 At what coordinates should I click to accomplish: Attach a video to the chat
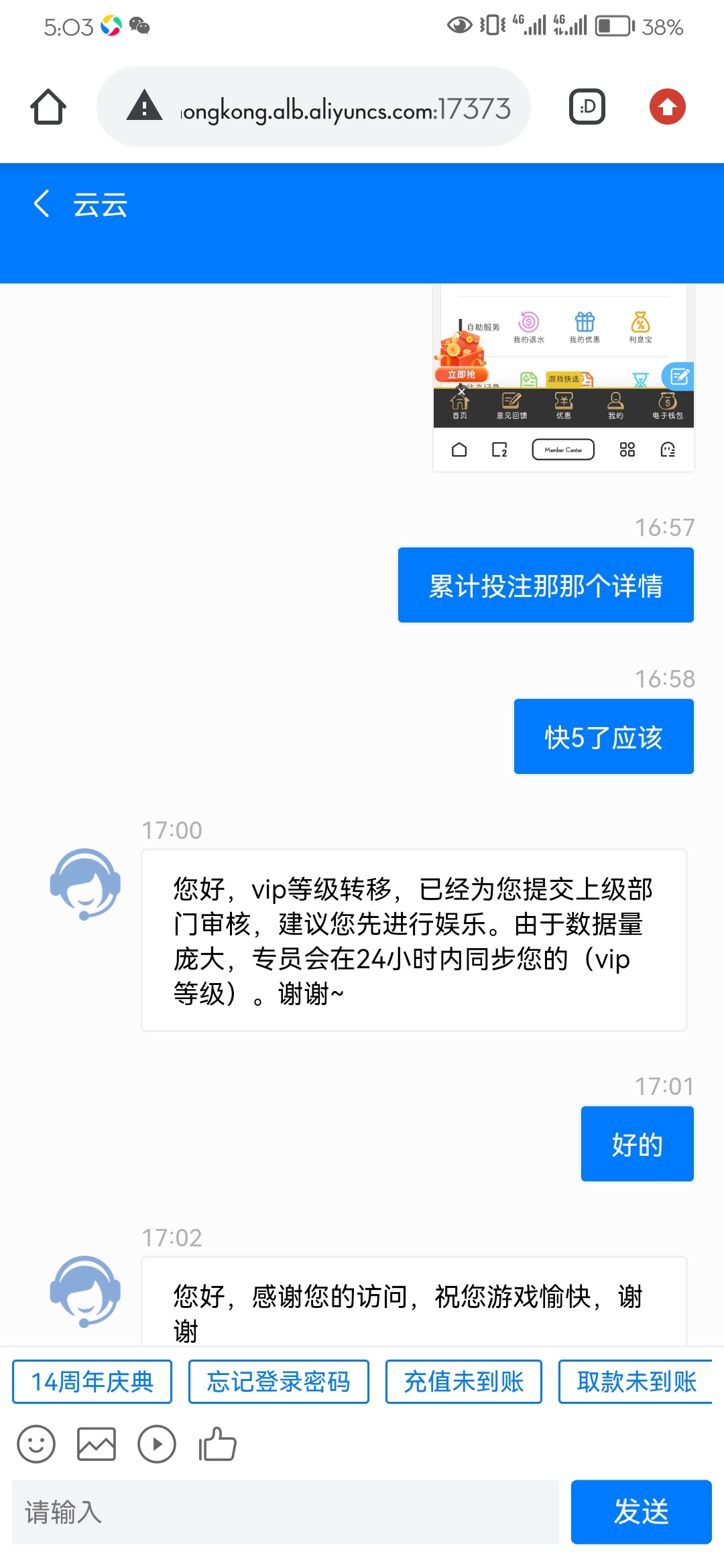coord(157,1444)
